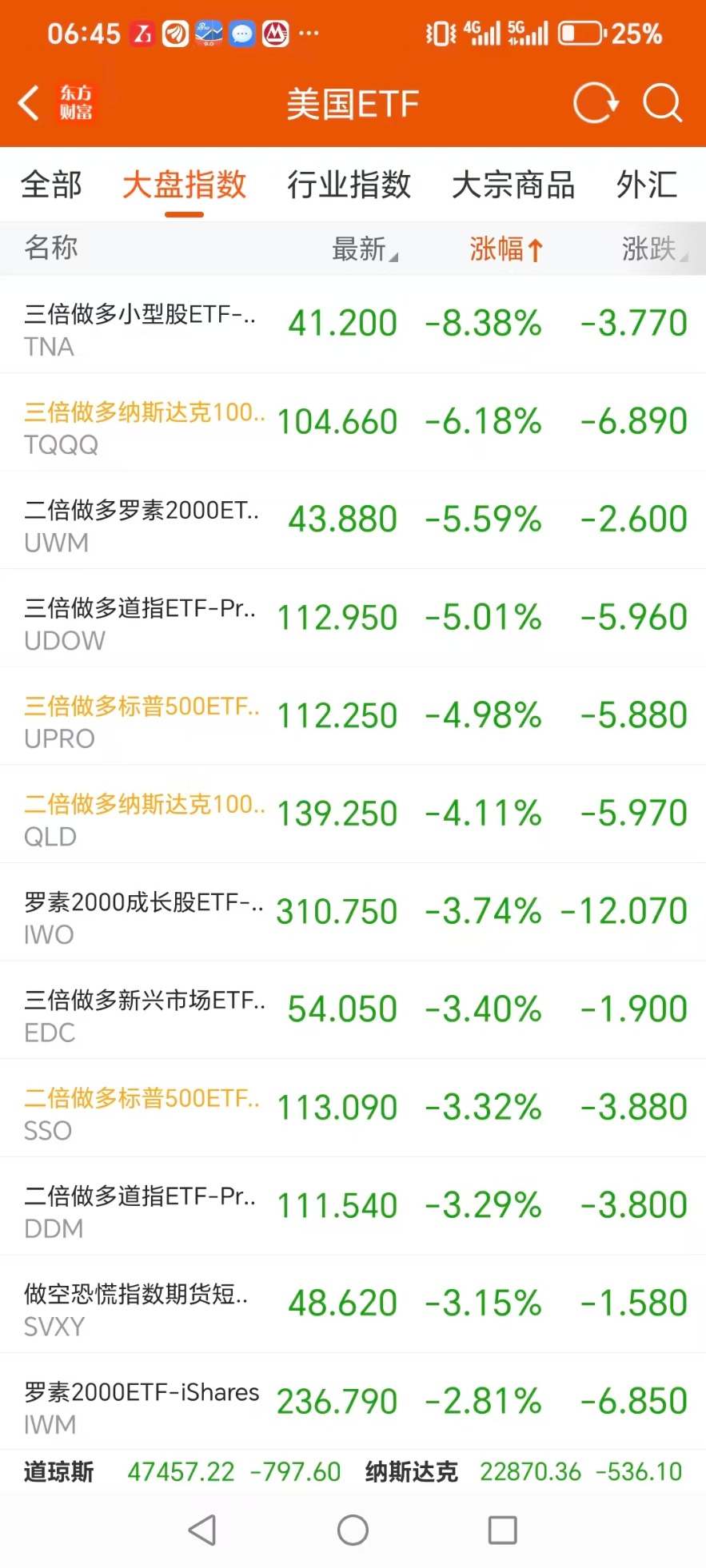Open the UPRO ETF quote
706x1568 pixels.
tap(353, 716)
